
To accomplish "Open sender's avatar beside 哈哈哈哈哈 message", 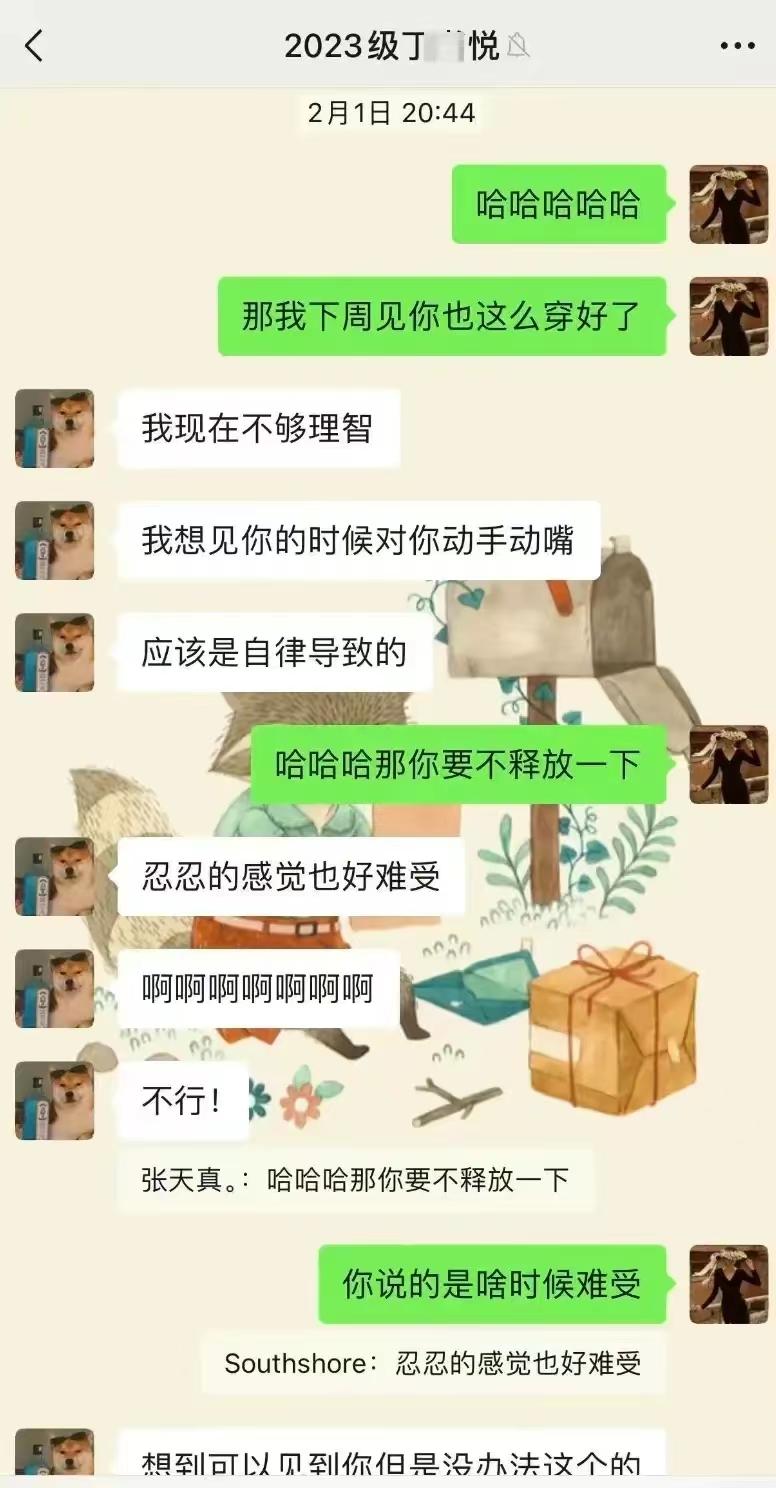I will 729,205.
